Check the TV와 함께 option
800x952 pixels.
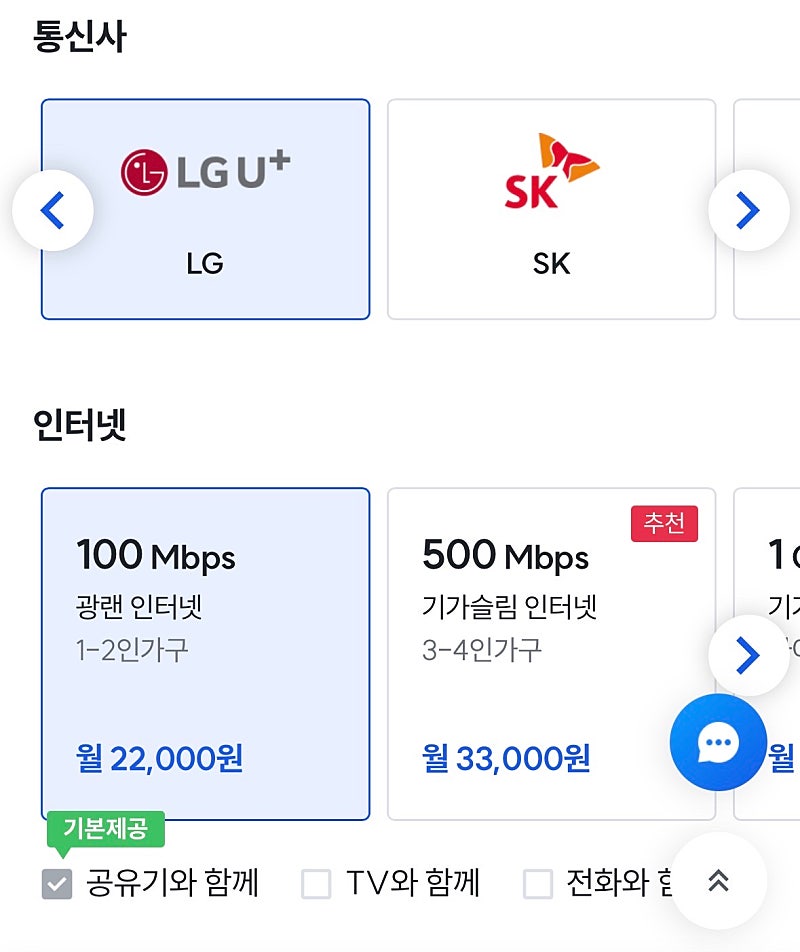[x=316, y=884]
